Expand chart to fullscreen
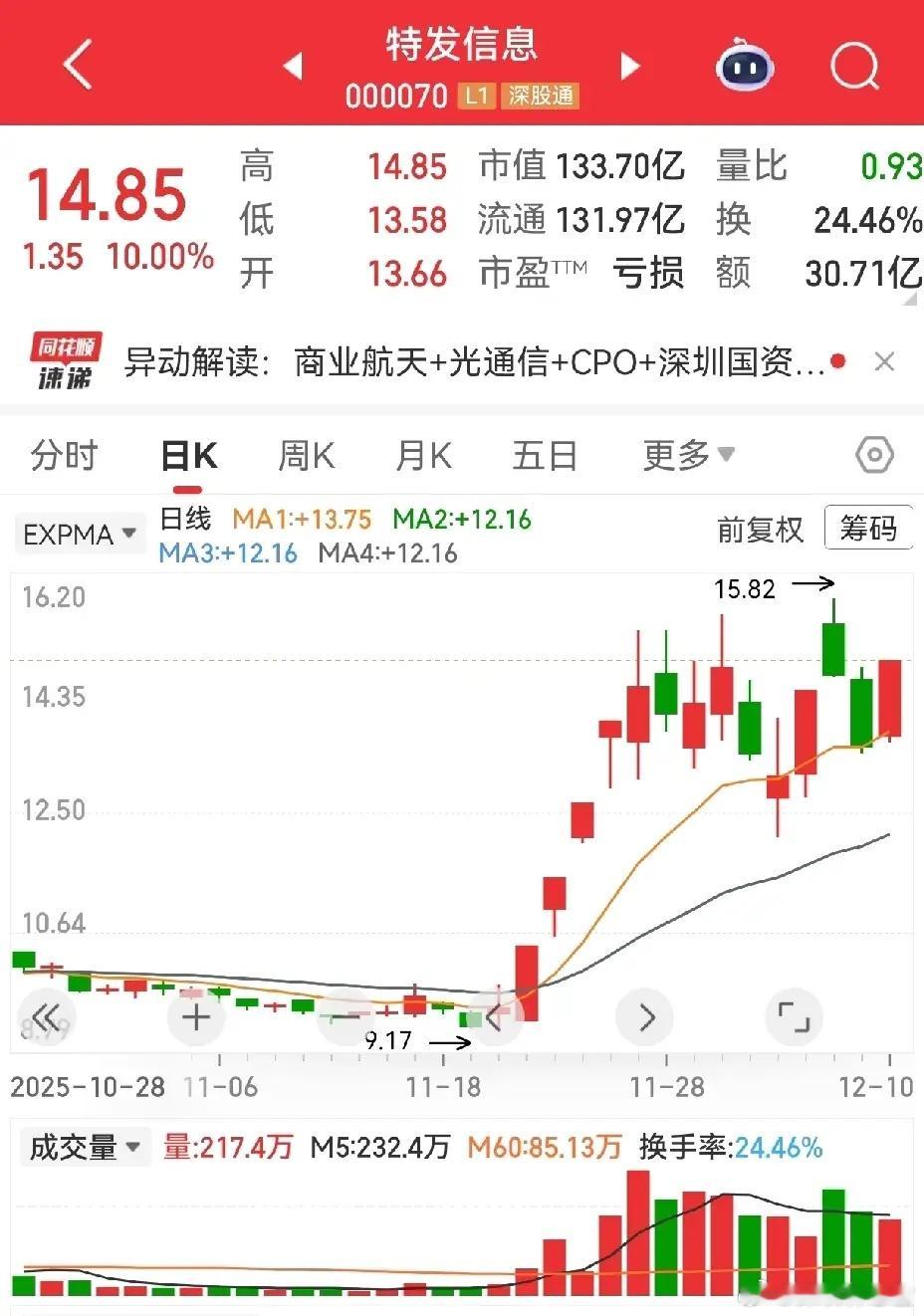Viewport: 924px width, 1316px height. 794,1017
